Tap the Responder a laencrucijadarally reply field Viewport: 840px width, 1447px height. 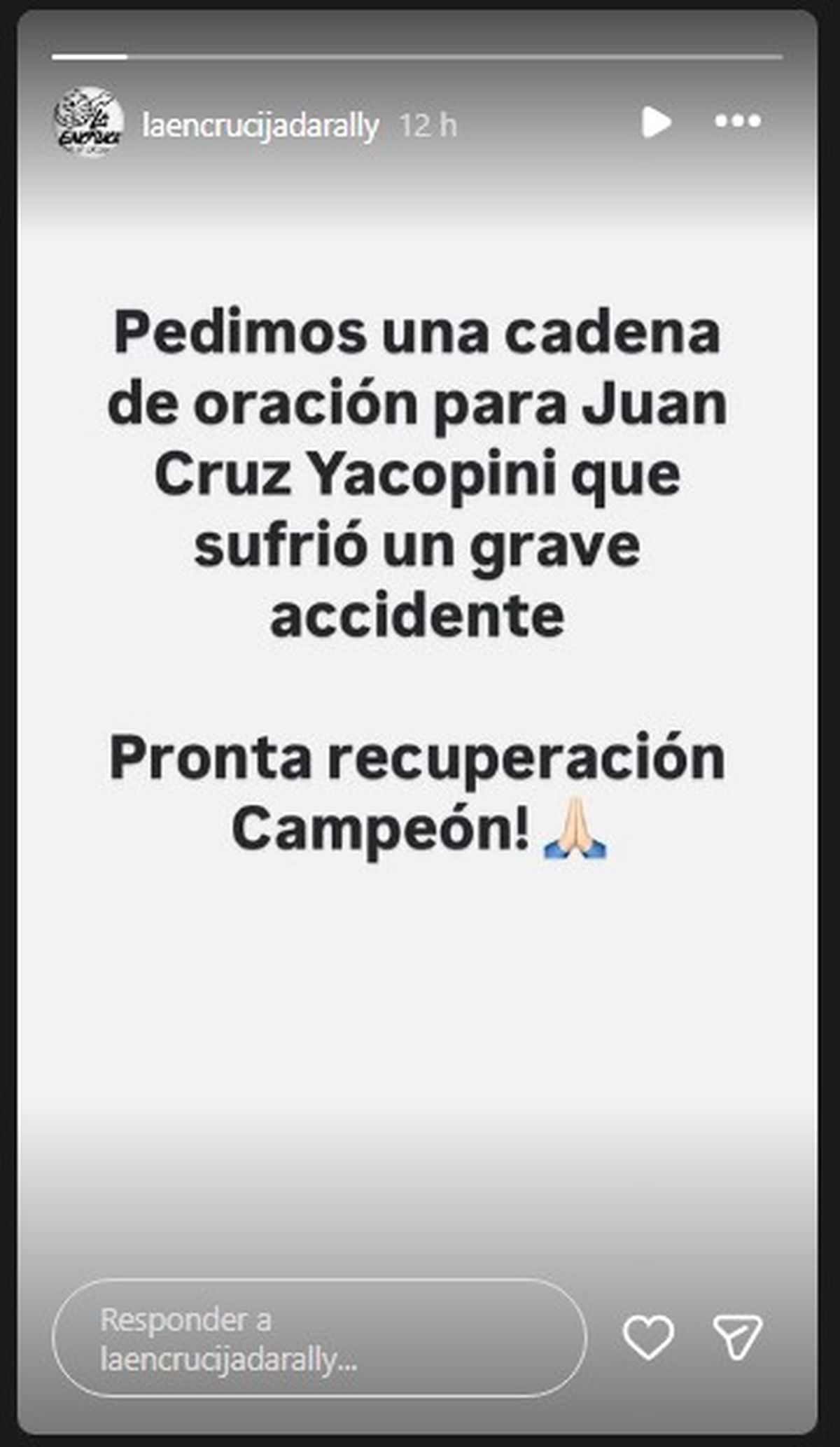pos(319,1338)
